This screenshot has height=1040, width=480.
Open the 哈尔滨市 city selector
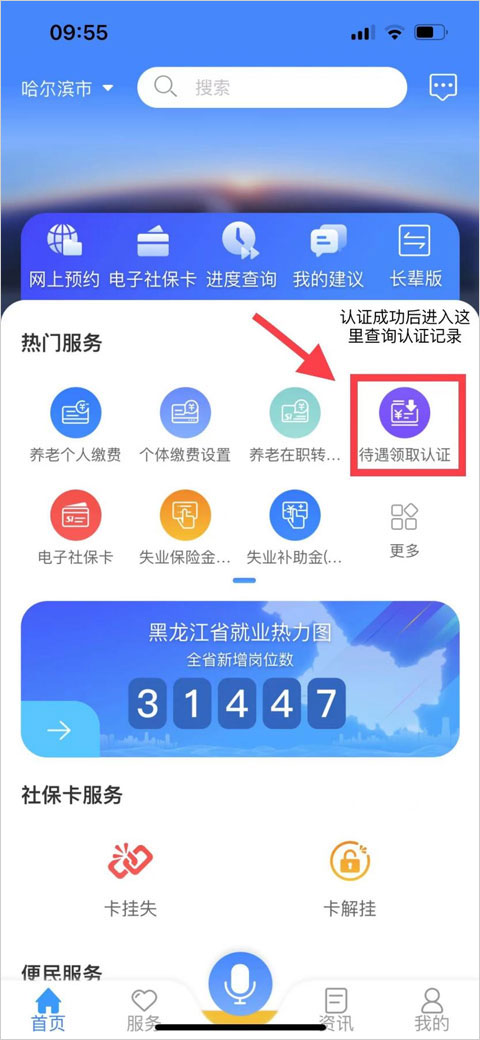coord(67,89)
